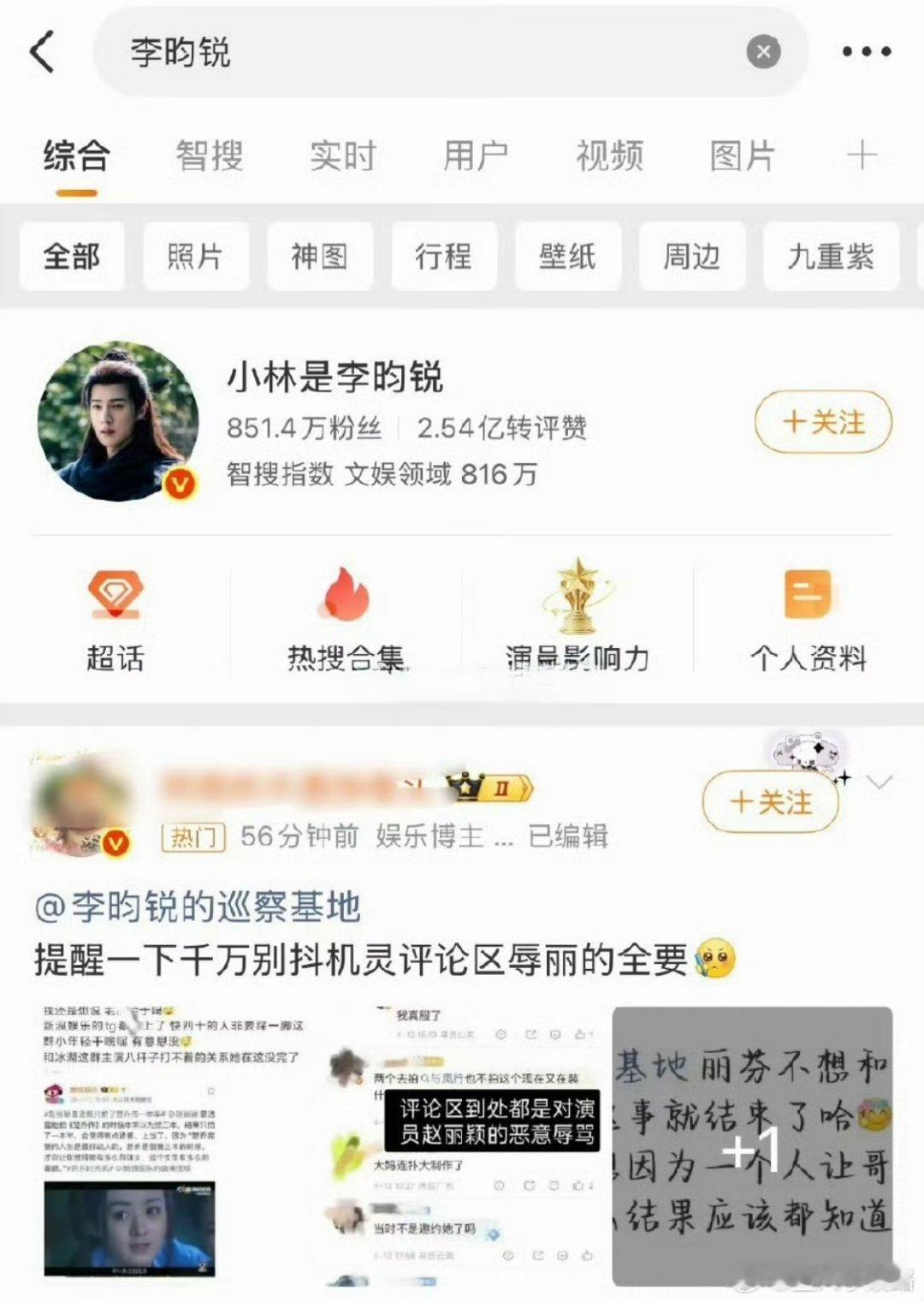Screen dimensions: 924x1302
Task: Open 演员影响力 trophy icon
Action: (577, 603)
